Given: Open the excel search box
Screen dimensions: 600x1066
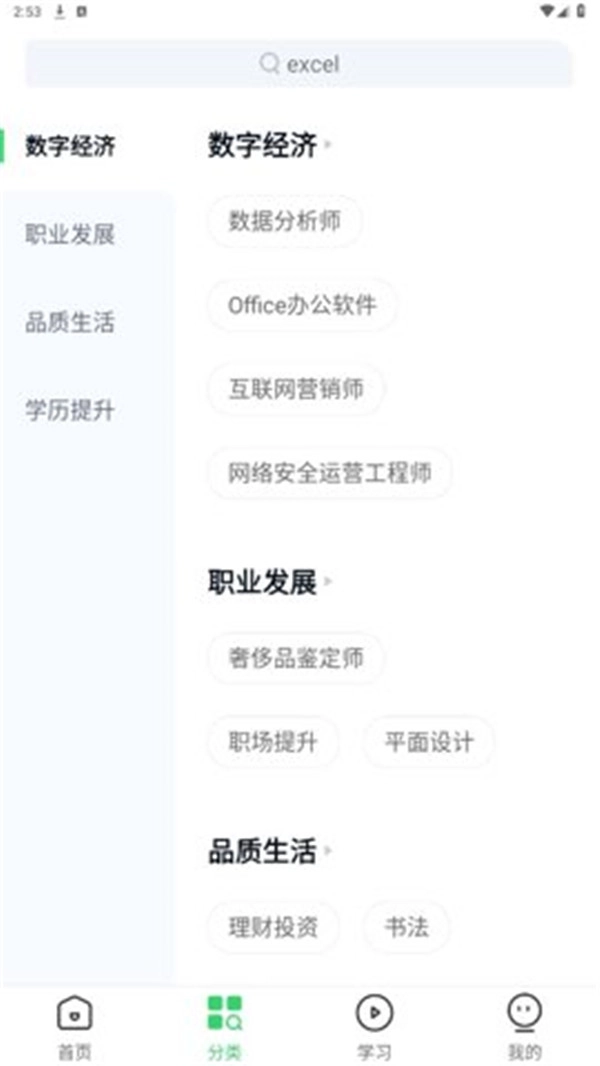Looking at the screenshot, I should pyautogui.click(x=299, y=65).
